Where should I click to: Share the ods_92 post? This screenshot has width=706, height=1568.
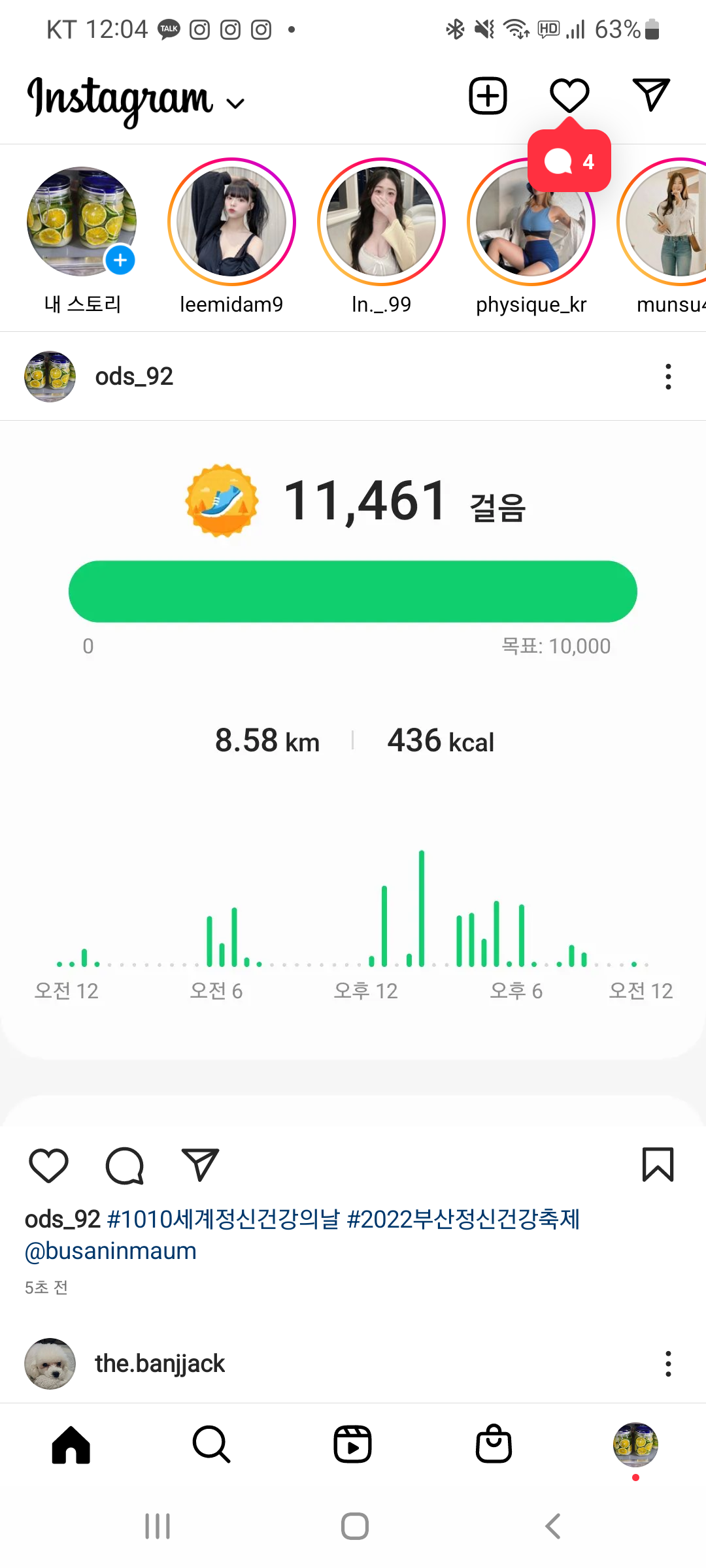click(x=199, y=1165)
